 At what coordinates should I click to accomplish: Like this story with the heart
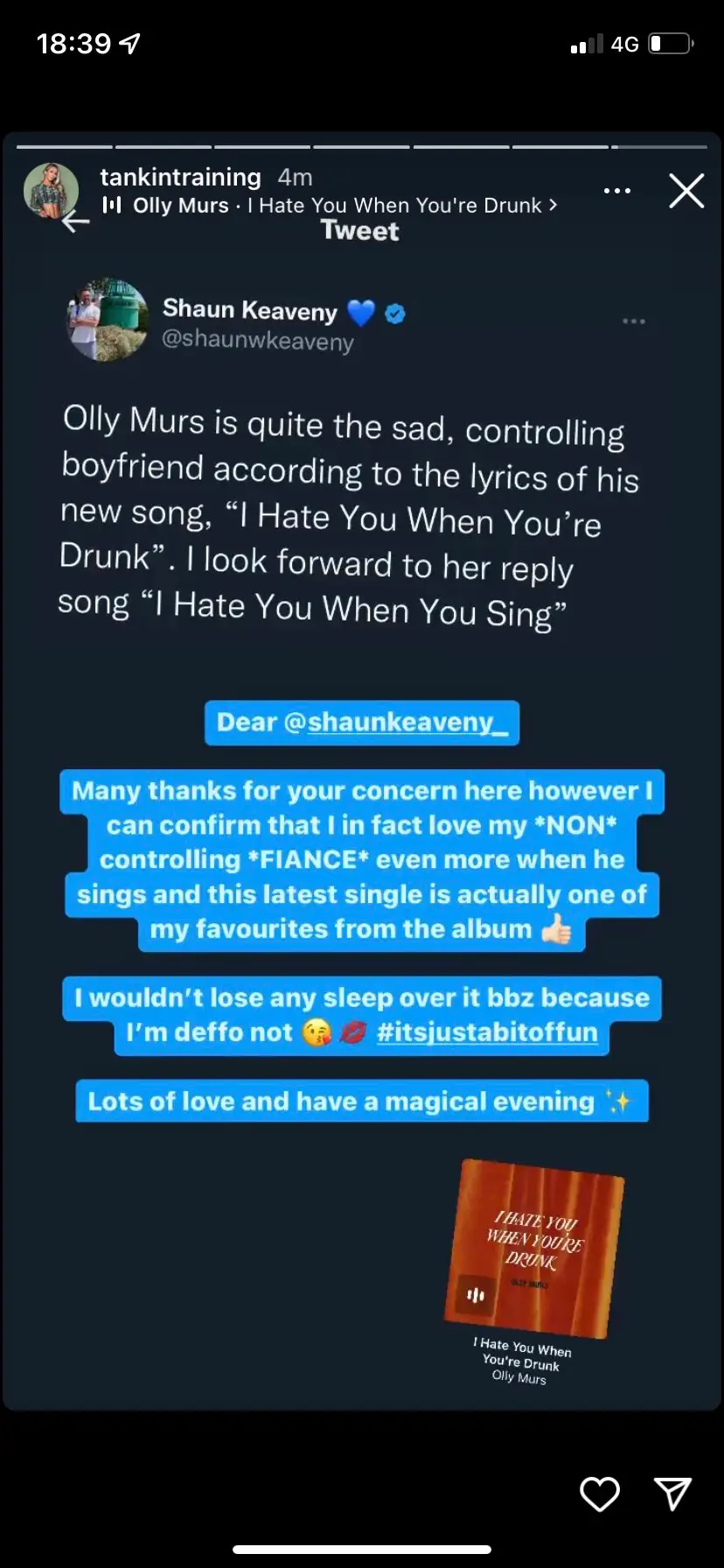(x=600, y=1494)
